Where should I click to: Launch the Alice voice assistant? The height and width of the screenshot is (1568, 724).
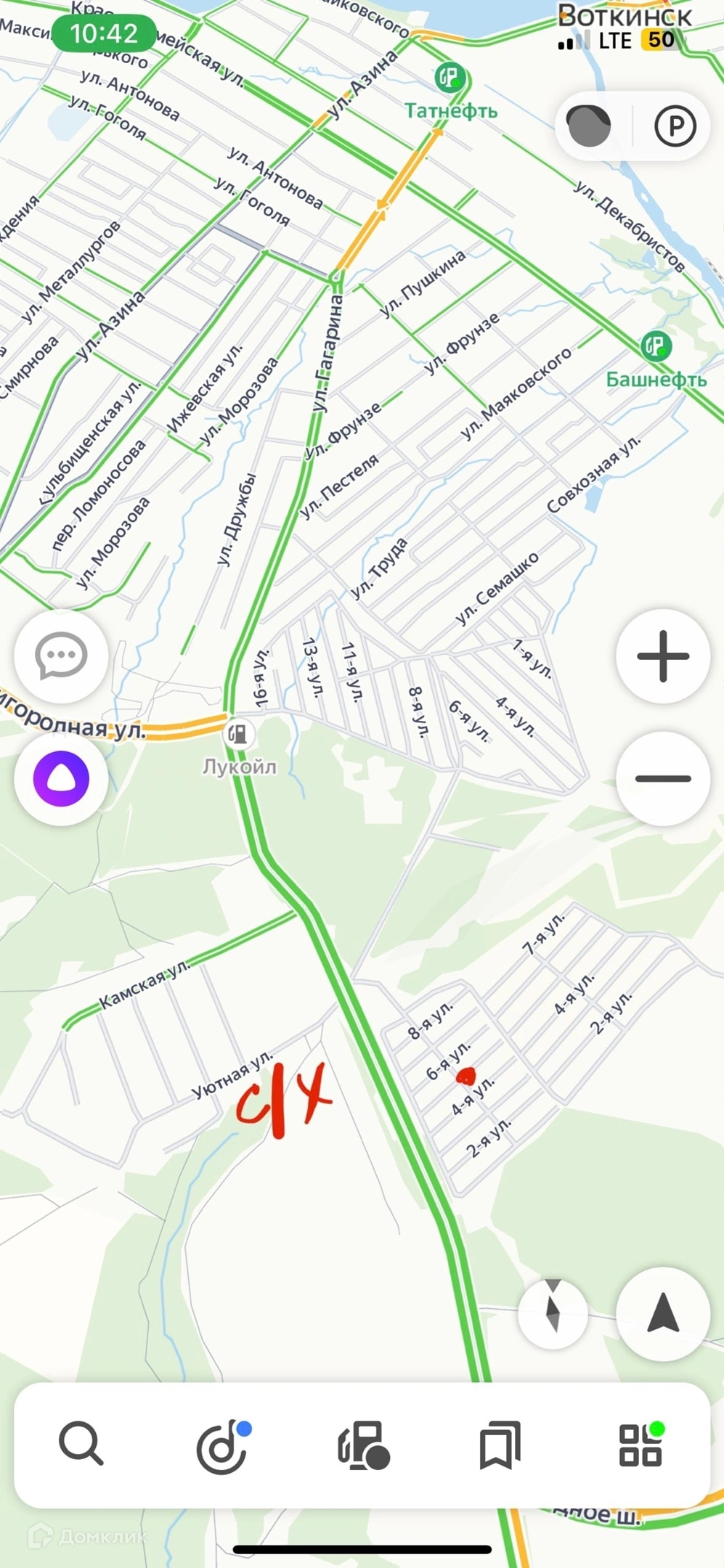61,779
